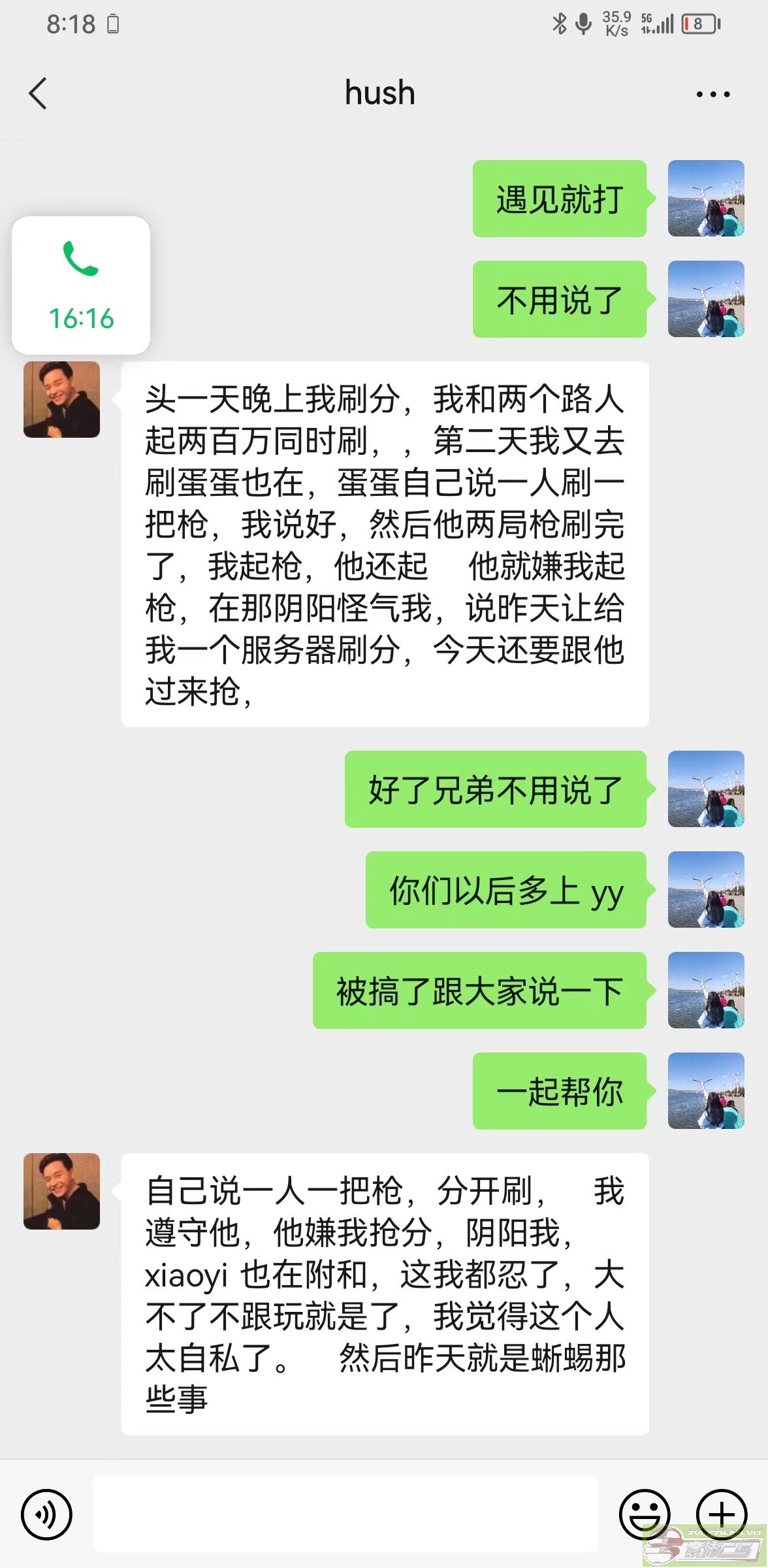768x1568 pixels.
Task: Tap my avatar next to 一起帮你
Action: pyautogui.click(x=706, y=1090)
